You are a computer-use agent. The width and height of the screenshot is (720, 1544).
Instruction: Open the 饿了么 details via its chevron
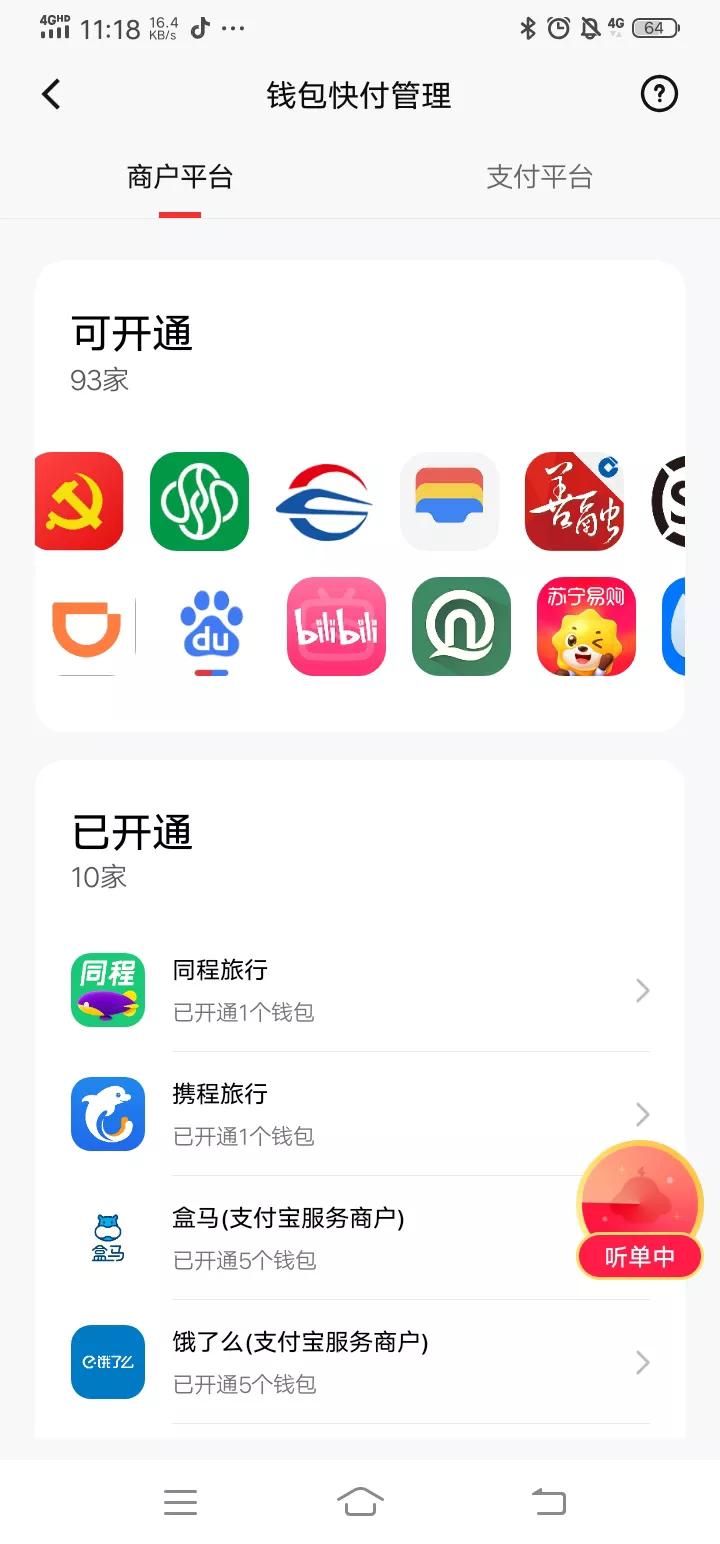643,1362
